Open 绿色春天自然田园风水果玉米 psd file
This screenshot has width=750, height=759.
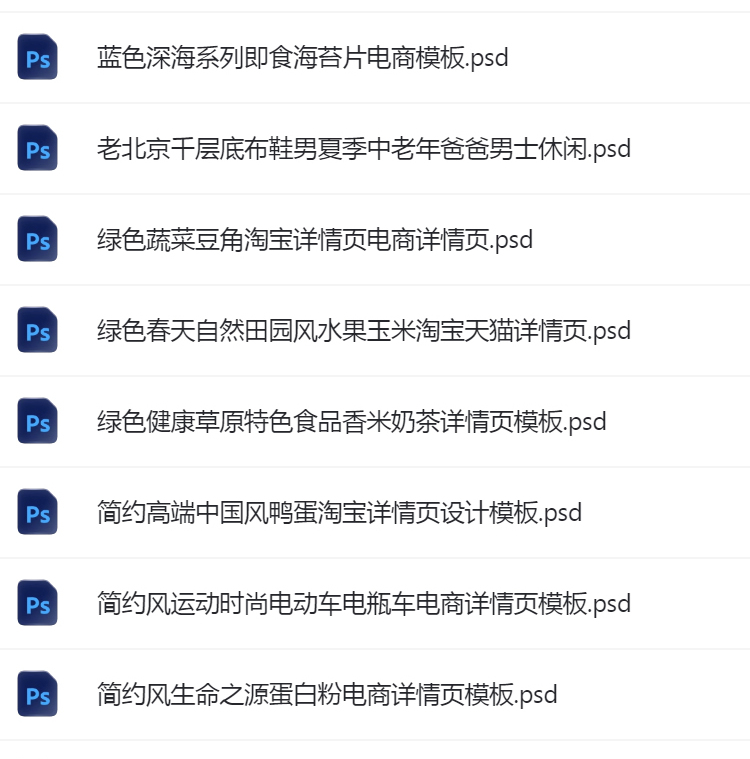tap(363, 330)
